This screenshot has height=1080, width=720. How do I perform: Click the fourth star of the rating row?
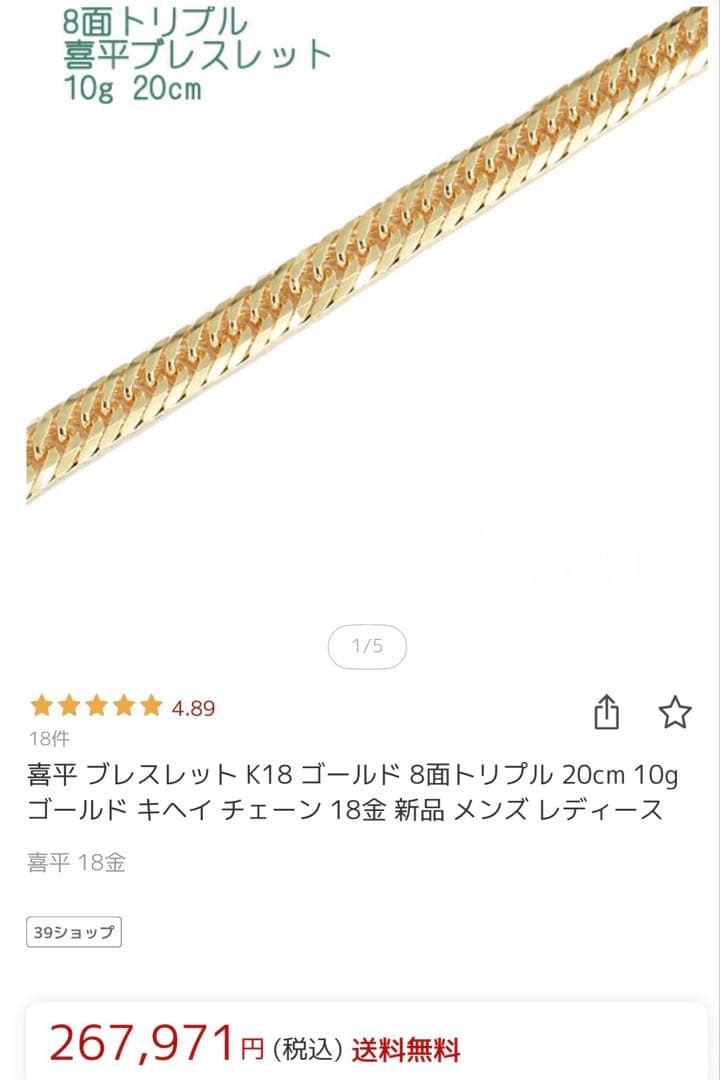click(125, 706)
